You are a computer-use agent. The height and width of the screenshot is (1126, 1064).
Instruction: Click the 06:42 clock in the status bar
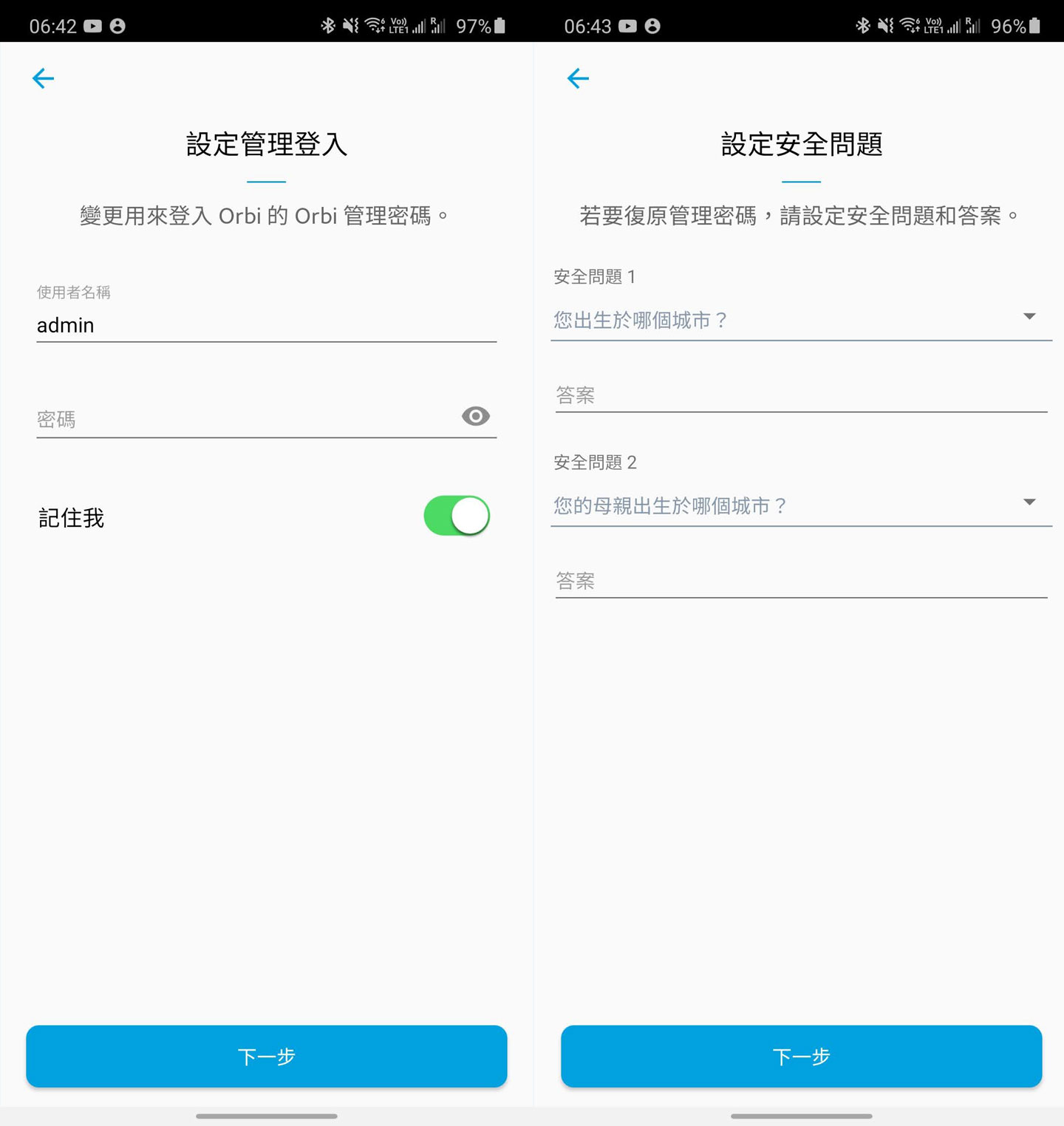tap(52, 26)
